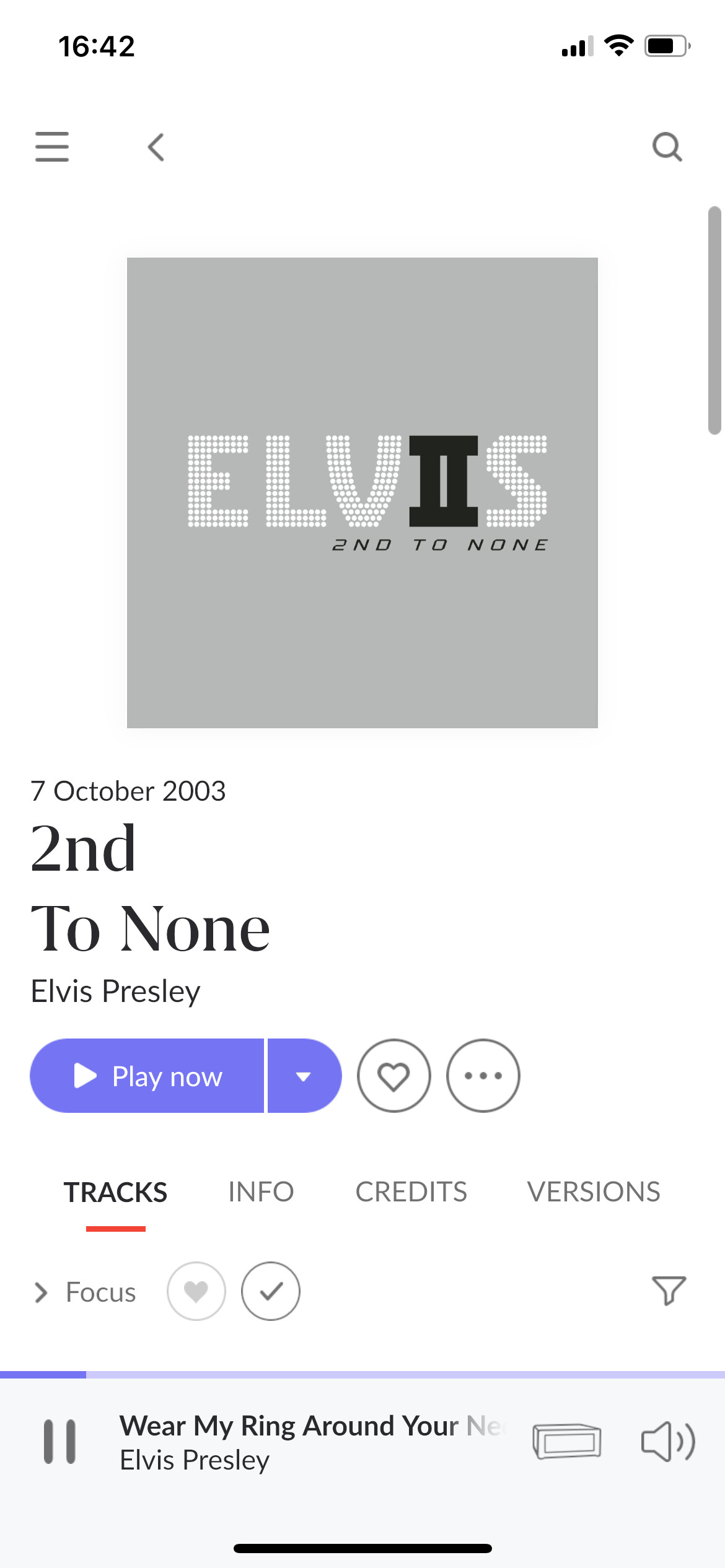Tap Elvis Presley artist name under album title
The width and height of the screenshot is (725, 1568).
[116, 991]
